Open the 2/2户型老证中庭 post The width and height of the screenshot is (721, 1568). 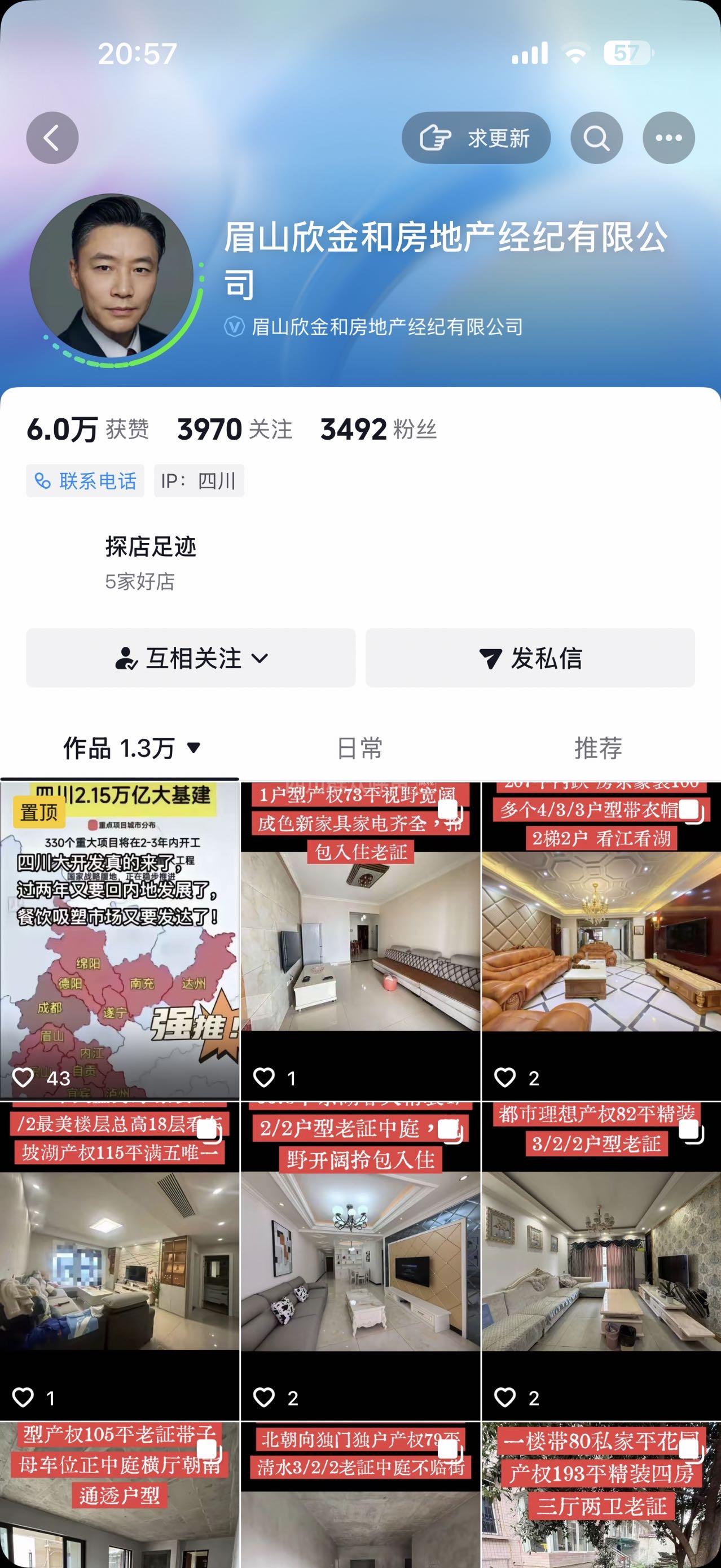360,1261
